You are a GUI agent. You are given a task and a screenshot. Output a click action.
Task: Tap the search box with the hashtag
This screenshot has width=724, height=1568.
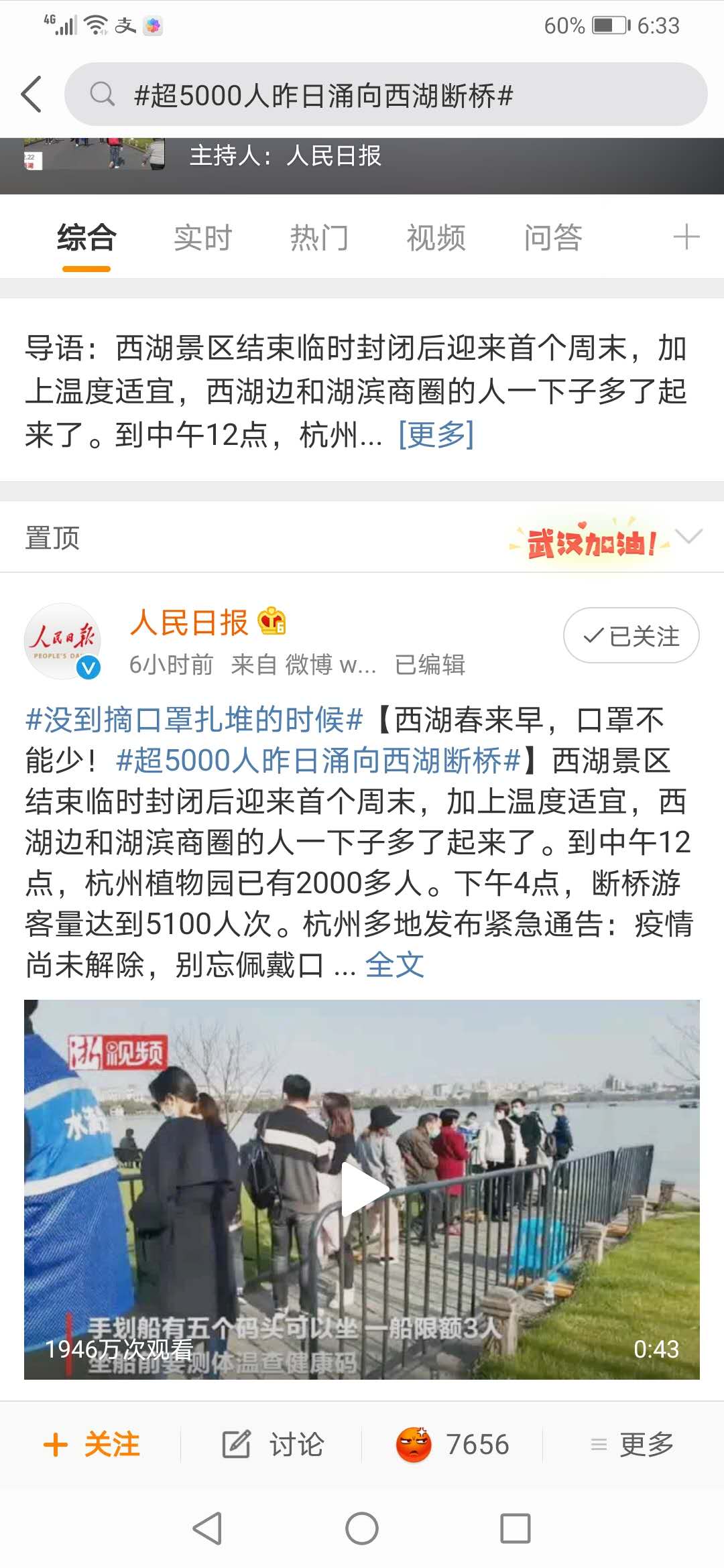tap(385, 94)
